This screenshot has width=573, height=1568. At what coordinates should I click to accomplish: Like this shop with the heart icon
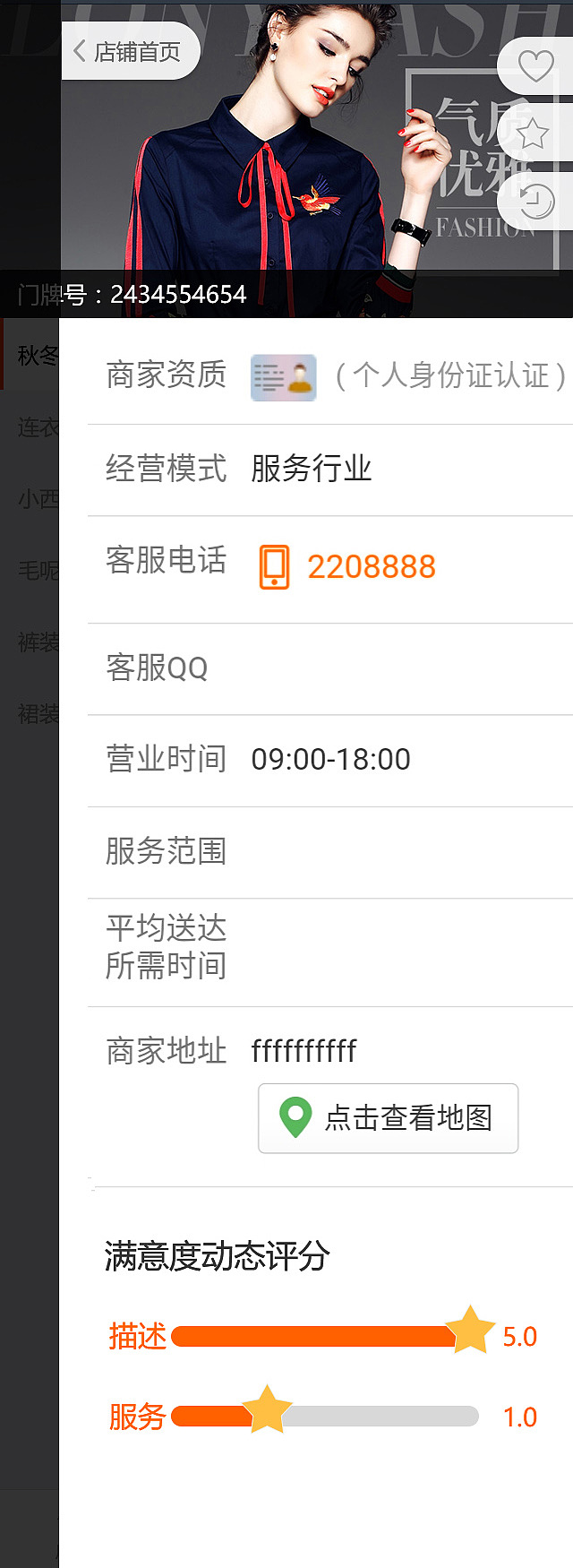[x=536, y=65]
